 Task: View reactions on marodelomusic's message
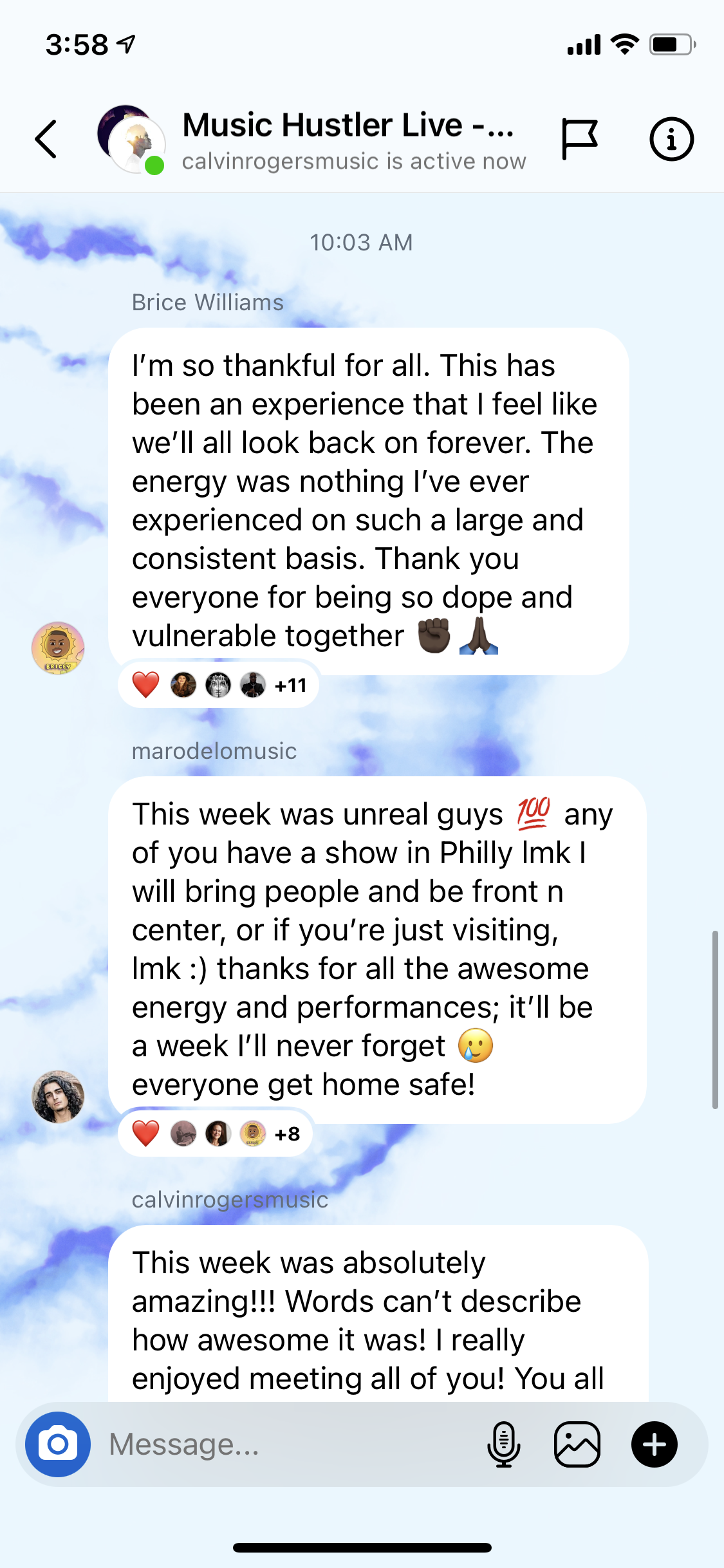216,1134
